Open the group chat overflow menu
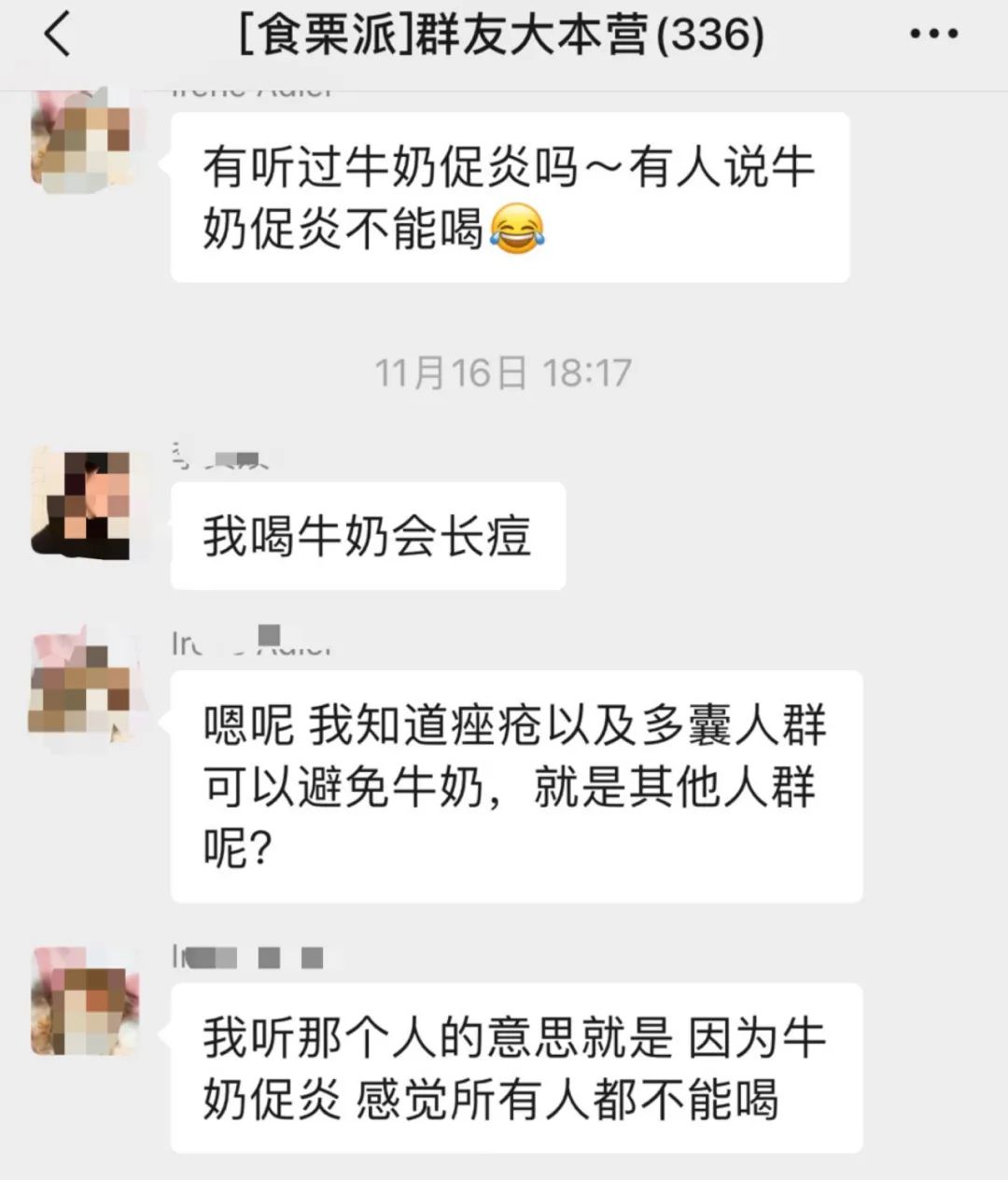Screen dimensions: 1008x1180 tap(933, 35)
